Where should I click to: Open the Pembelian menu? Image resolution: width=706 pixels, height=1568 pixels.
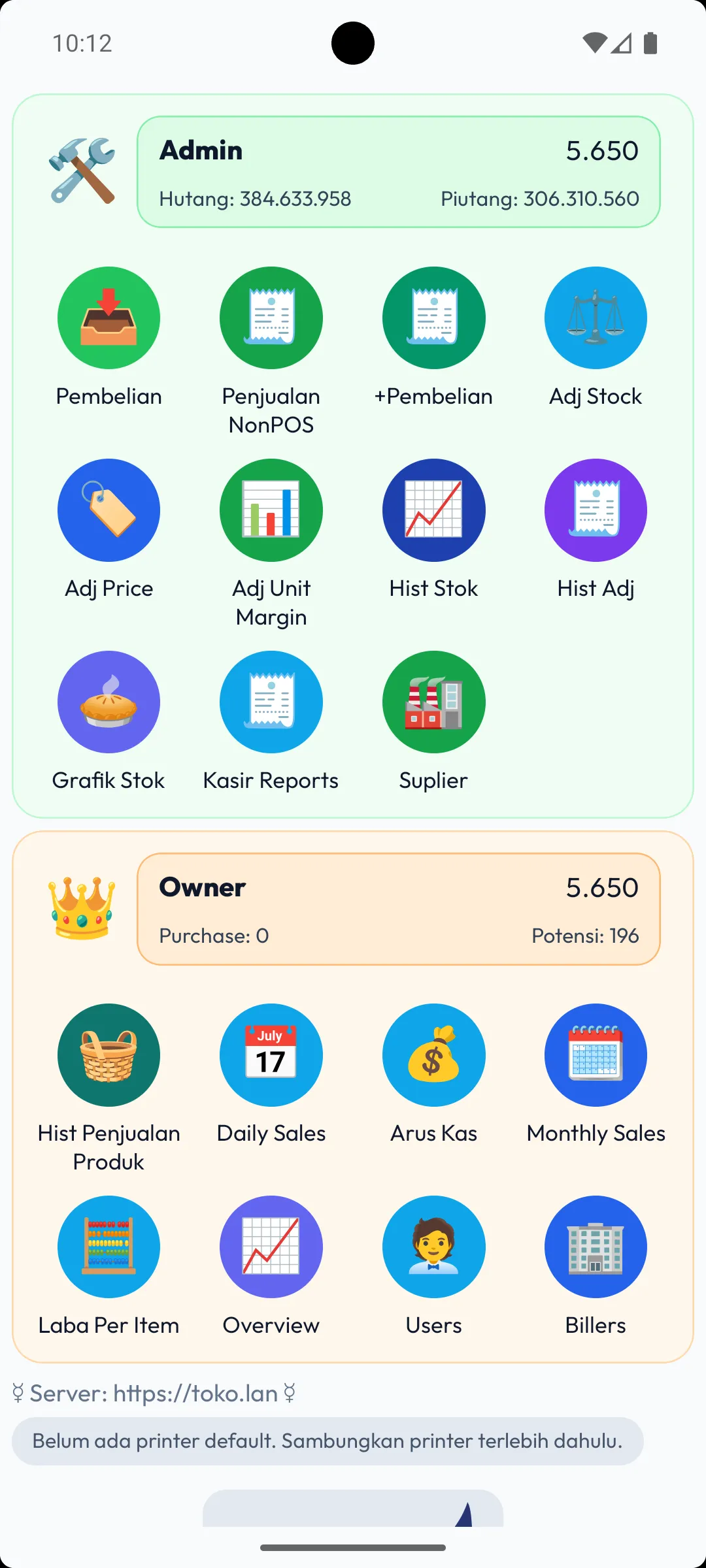coord(109,318)
